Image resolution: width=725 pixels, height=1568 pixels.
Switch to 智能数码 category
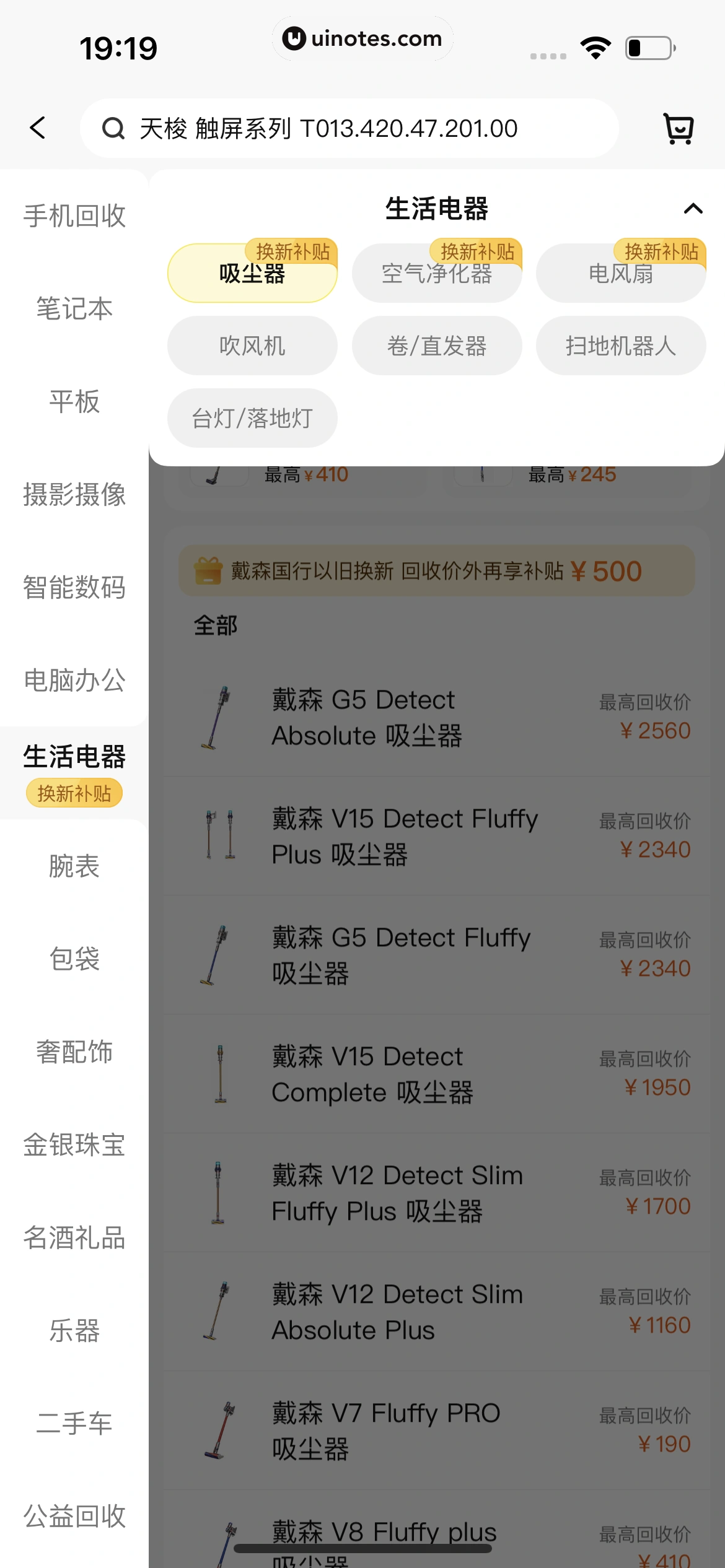74,587
